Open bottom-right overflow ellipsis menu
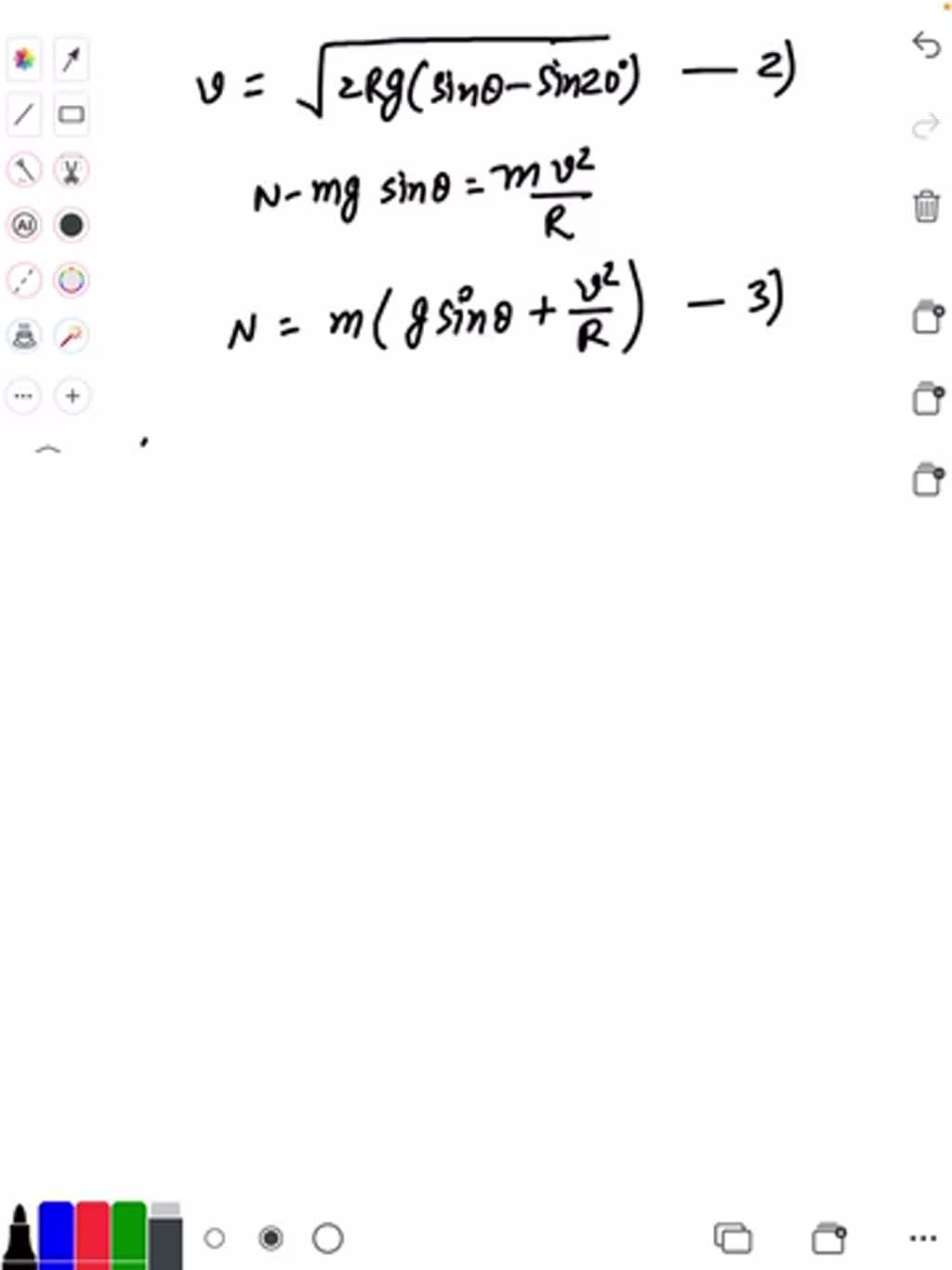This screenshot has width=952, height=1270. click(919, 1238)
